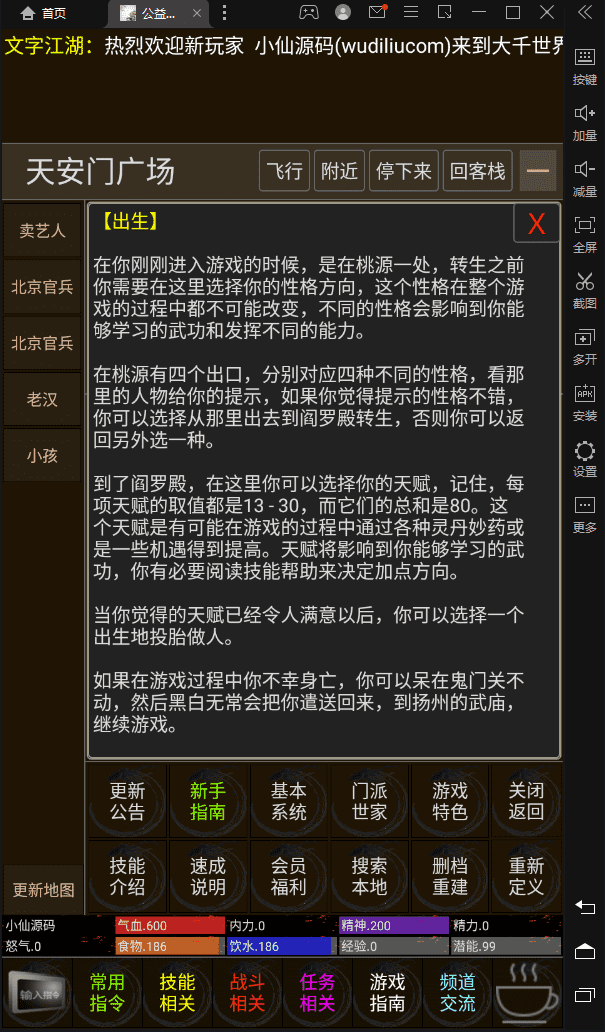Screen dimensions: 605x1032
Task: Tap the 附近 button
Action: 339,171
